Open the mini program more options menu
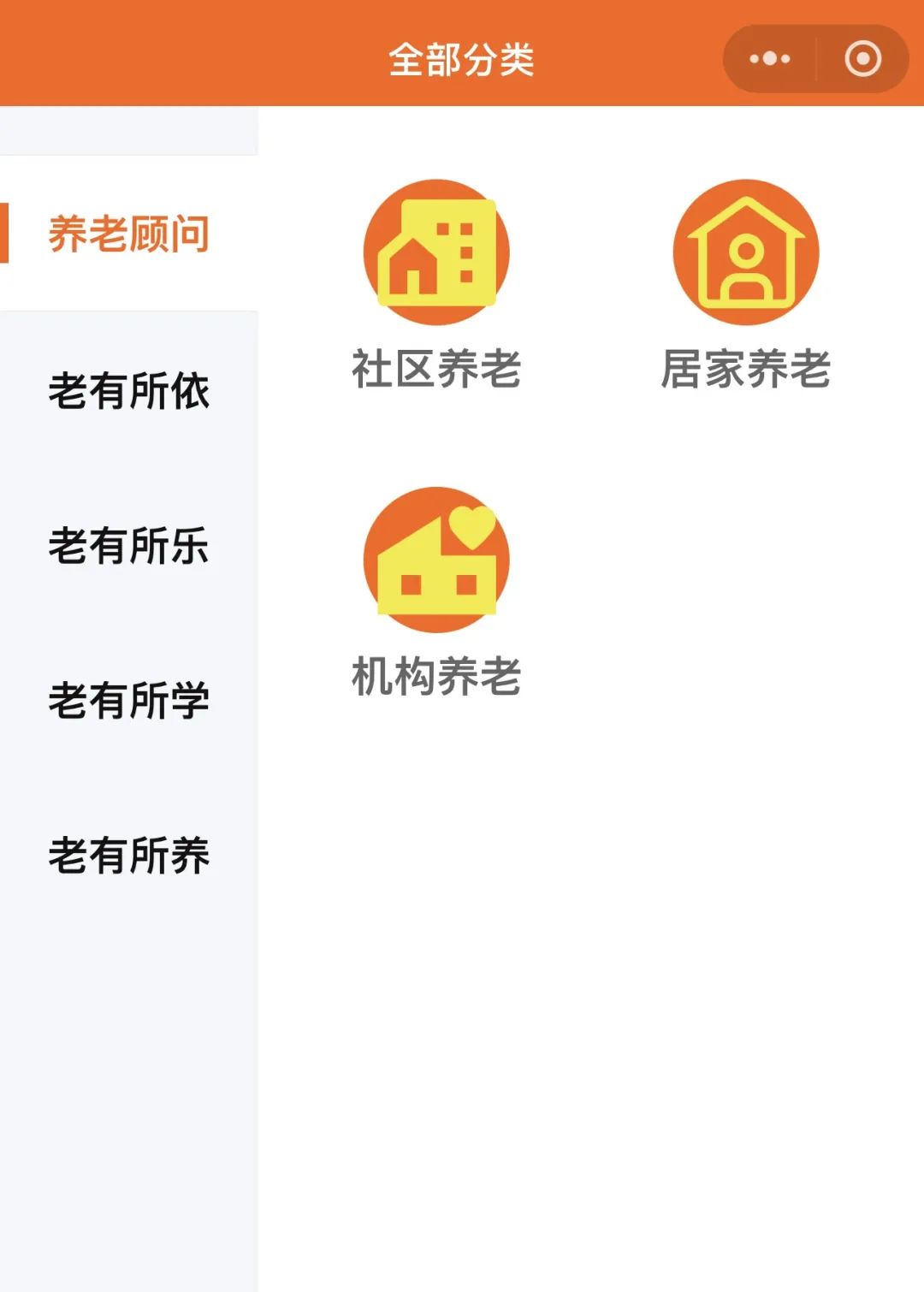 [x=770, y=59]
